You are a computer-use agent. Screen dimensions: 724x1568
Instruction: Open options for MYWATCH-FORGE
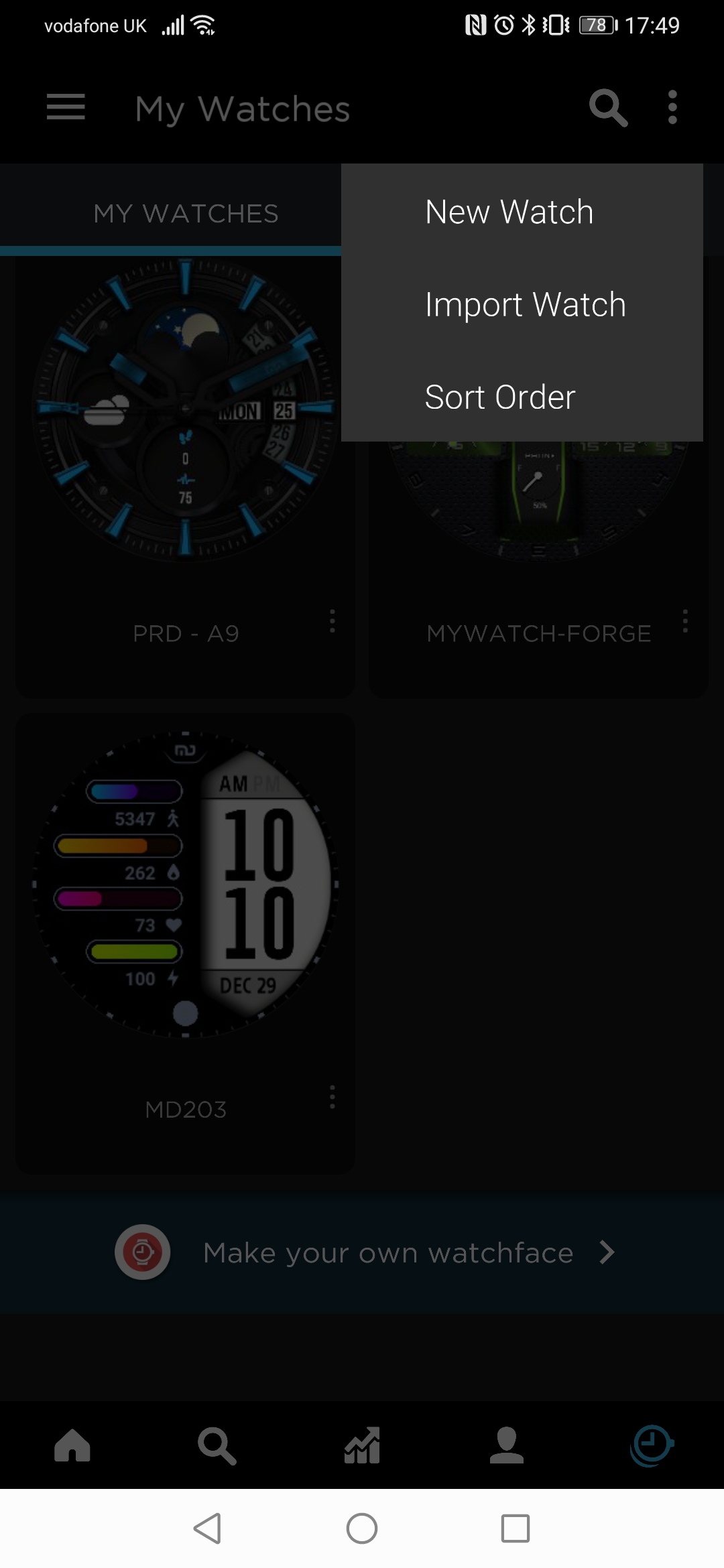[684, 621]
